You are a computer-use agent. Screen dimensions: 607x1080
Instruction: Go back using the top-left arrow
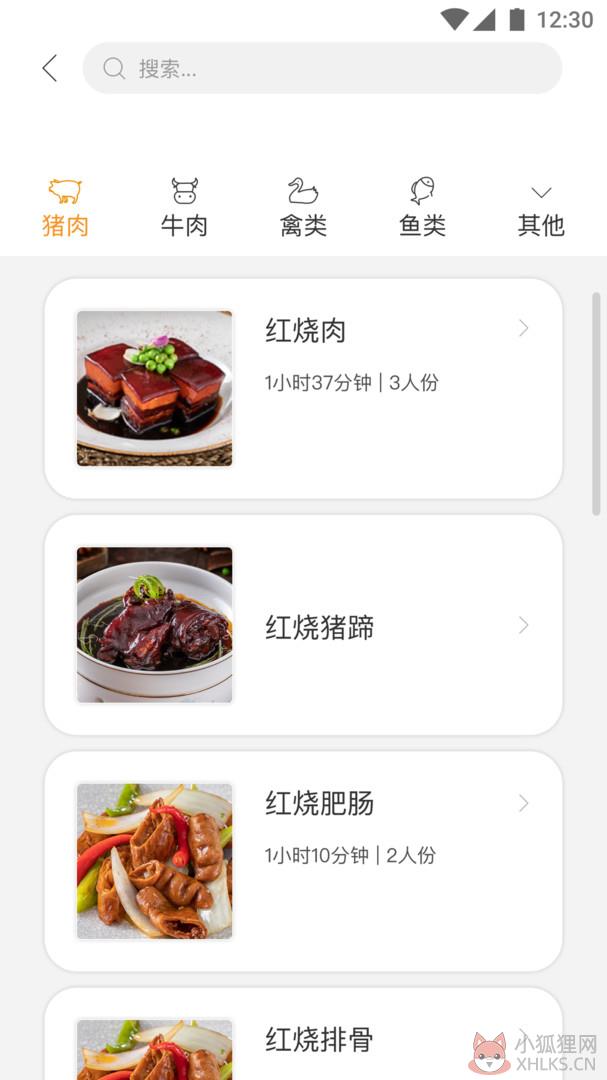pos(50,68)
